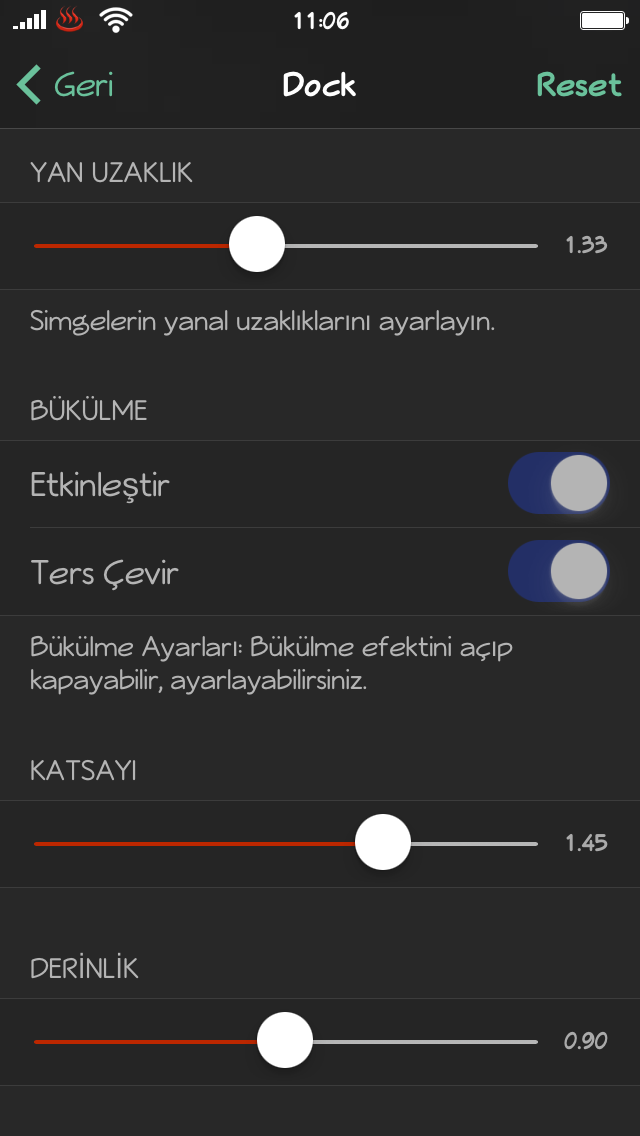640x1136 pixels.
Task: Toggle the Ters Çevir switch
Action: pos(558,571)
